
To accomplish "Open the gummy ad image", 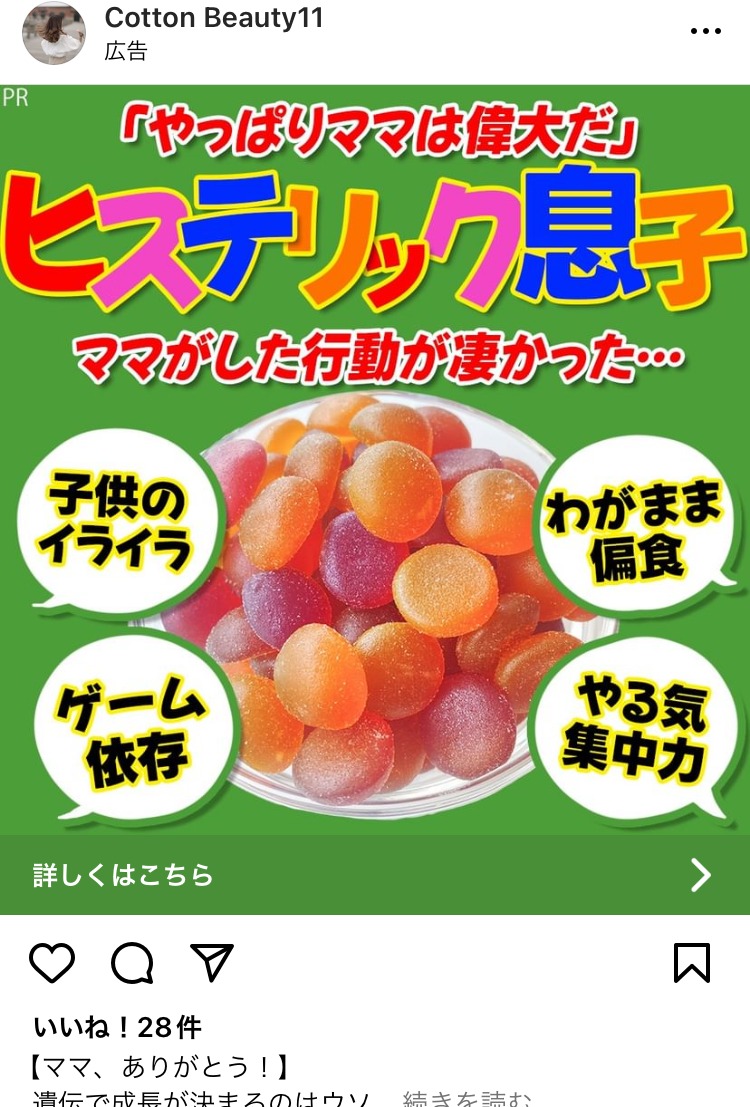I will [375, 460].
